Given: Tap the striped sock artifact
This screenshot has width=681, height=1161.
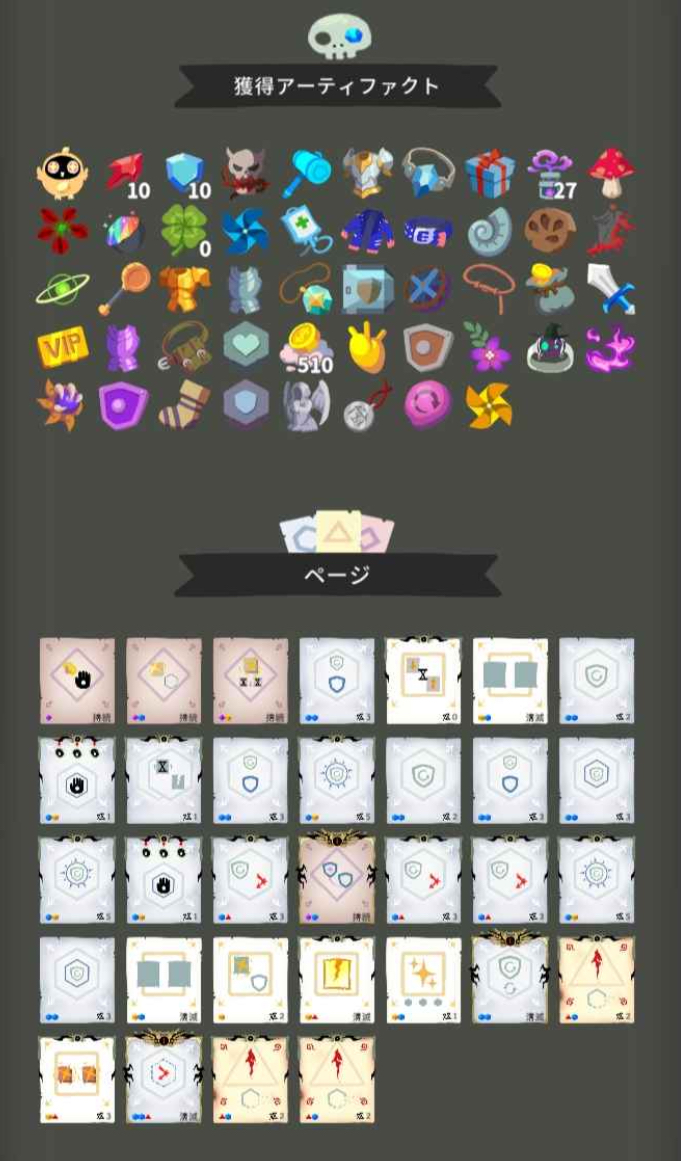Looking at the screenshot, I should pos(184,404).
